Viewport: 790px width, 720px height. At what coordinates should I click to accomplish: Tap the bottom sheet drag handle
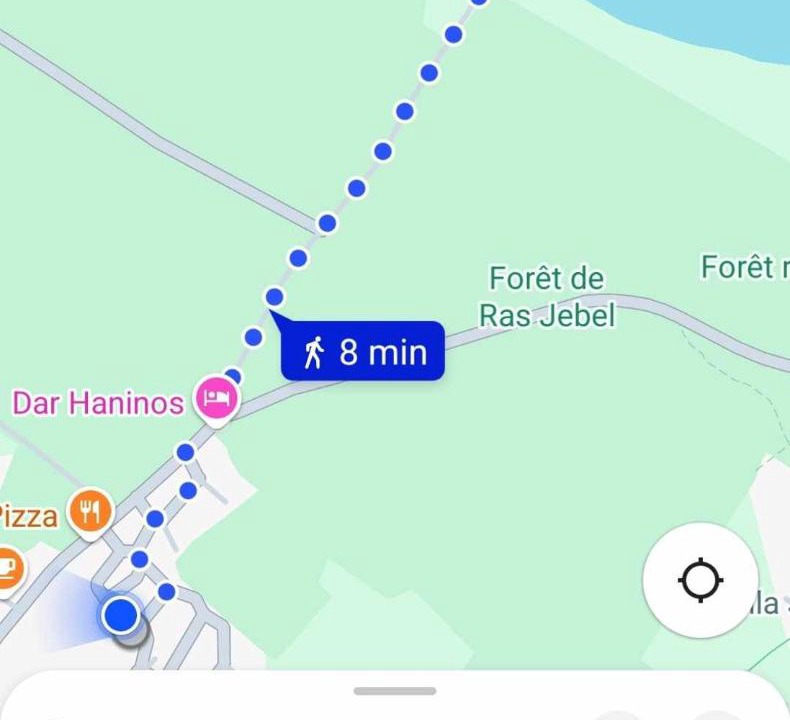(395, 691)
